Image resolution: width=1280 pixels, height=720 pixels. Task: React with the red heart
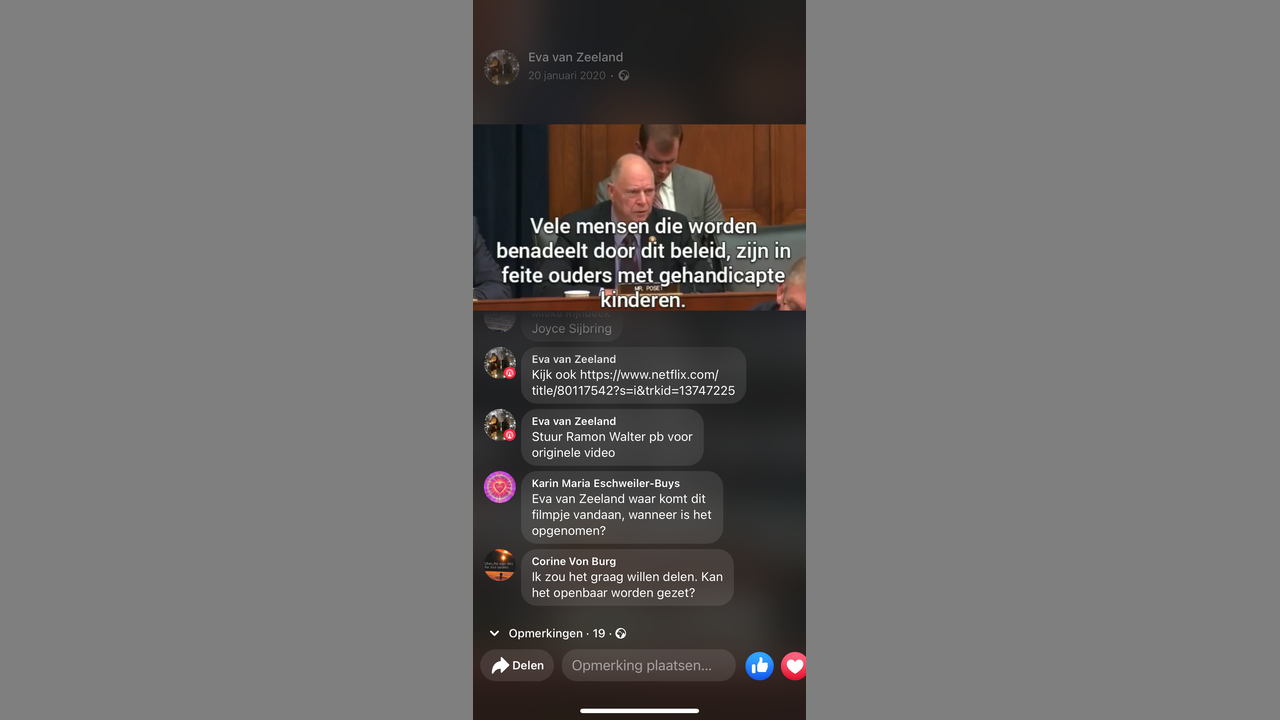[x=794, y=665]
